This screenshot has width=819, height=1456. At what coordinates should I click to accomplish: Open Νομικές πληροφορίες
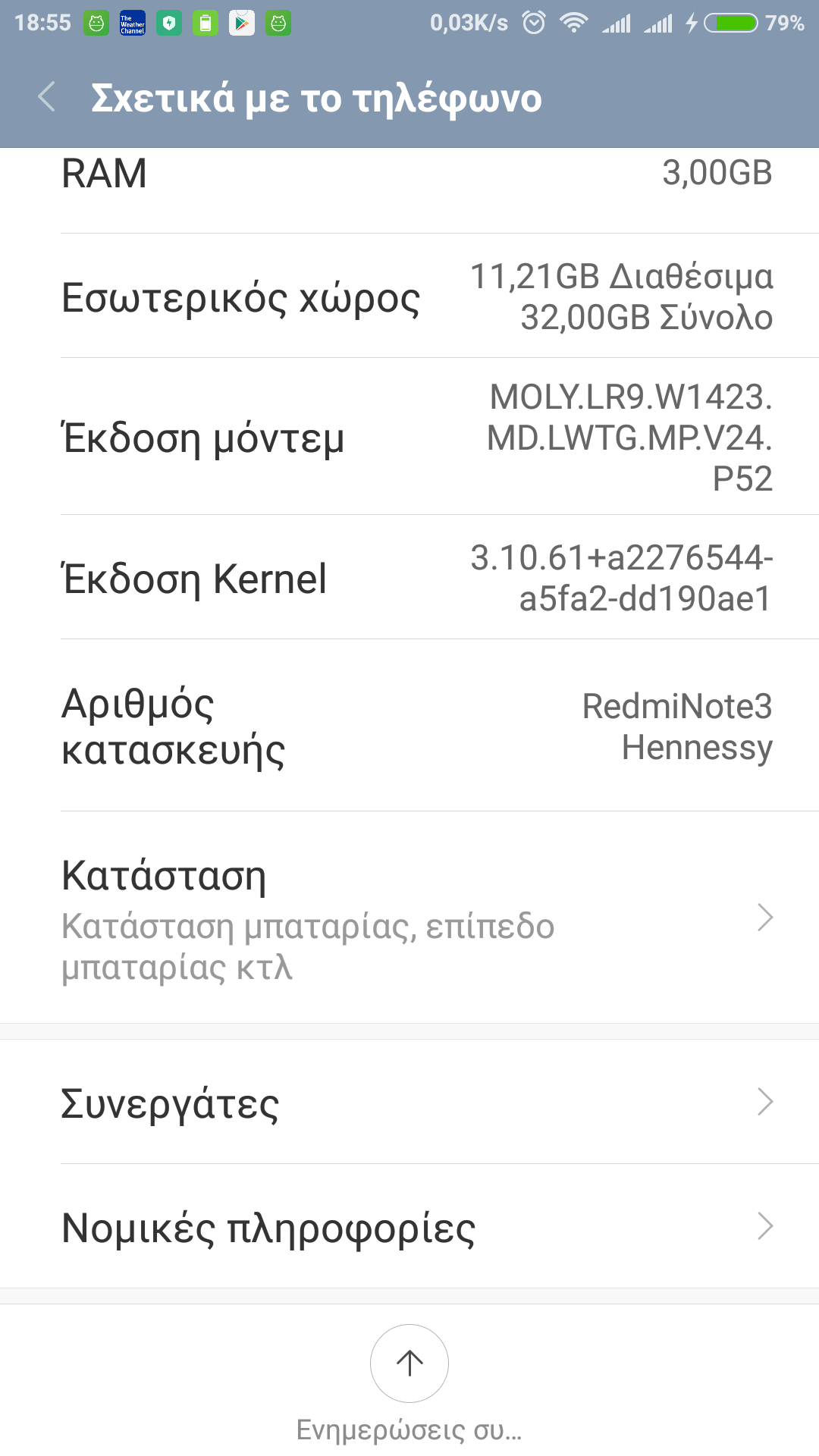[x=409, y=1227]
